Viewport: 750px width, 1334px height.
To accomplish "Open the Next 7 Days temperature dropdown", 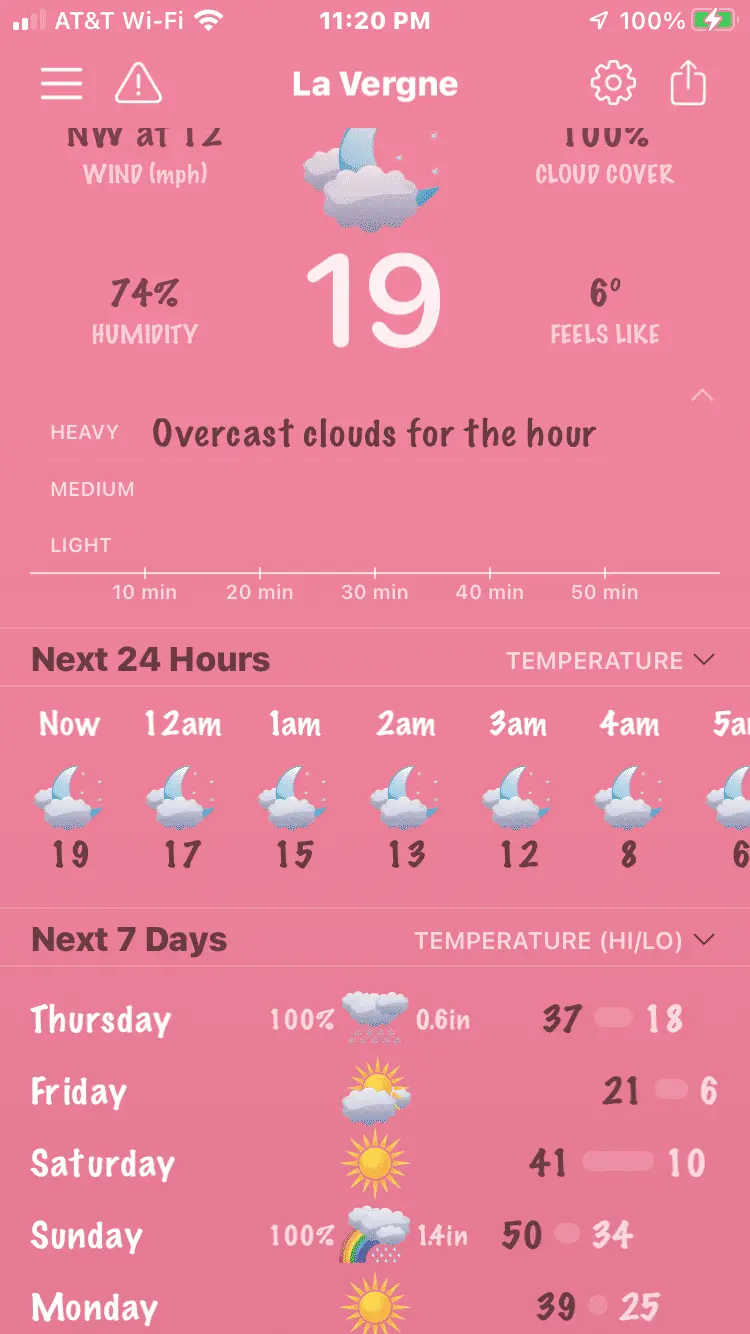I will (565, 941).
